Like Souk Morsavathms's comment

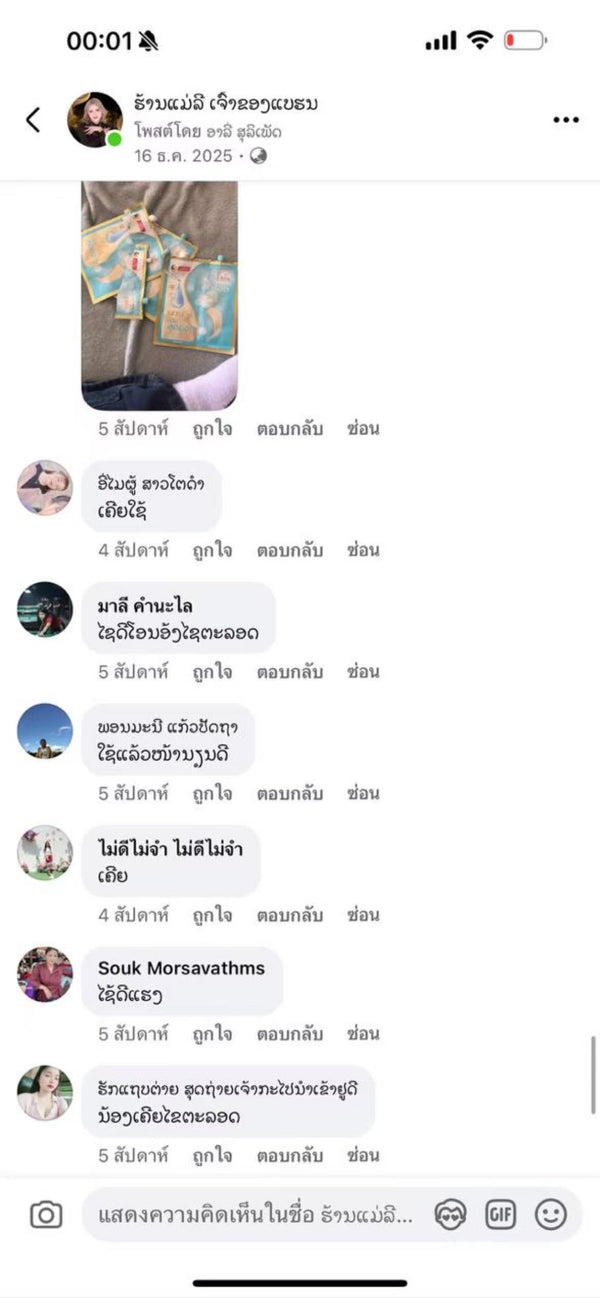(x=212, y=1034)
